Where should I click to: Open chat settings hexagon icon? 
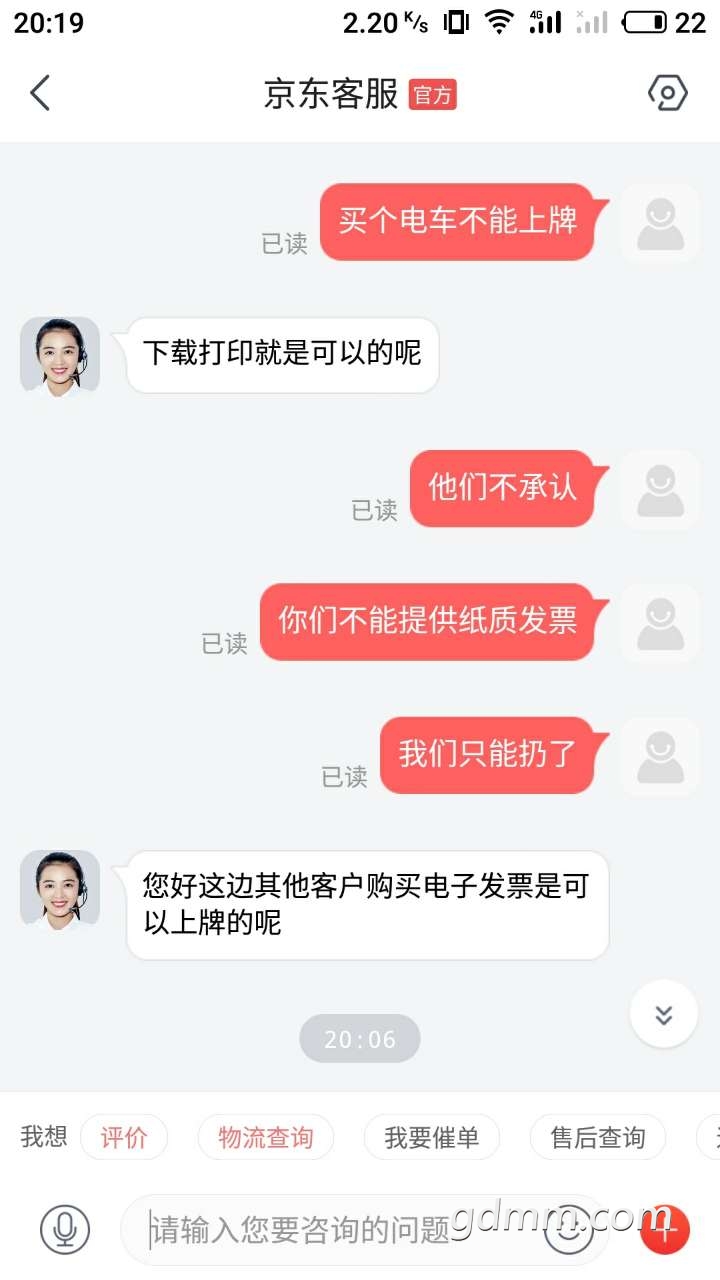tap(667, 94)
